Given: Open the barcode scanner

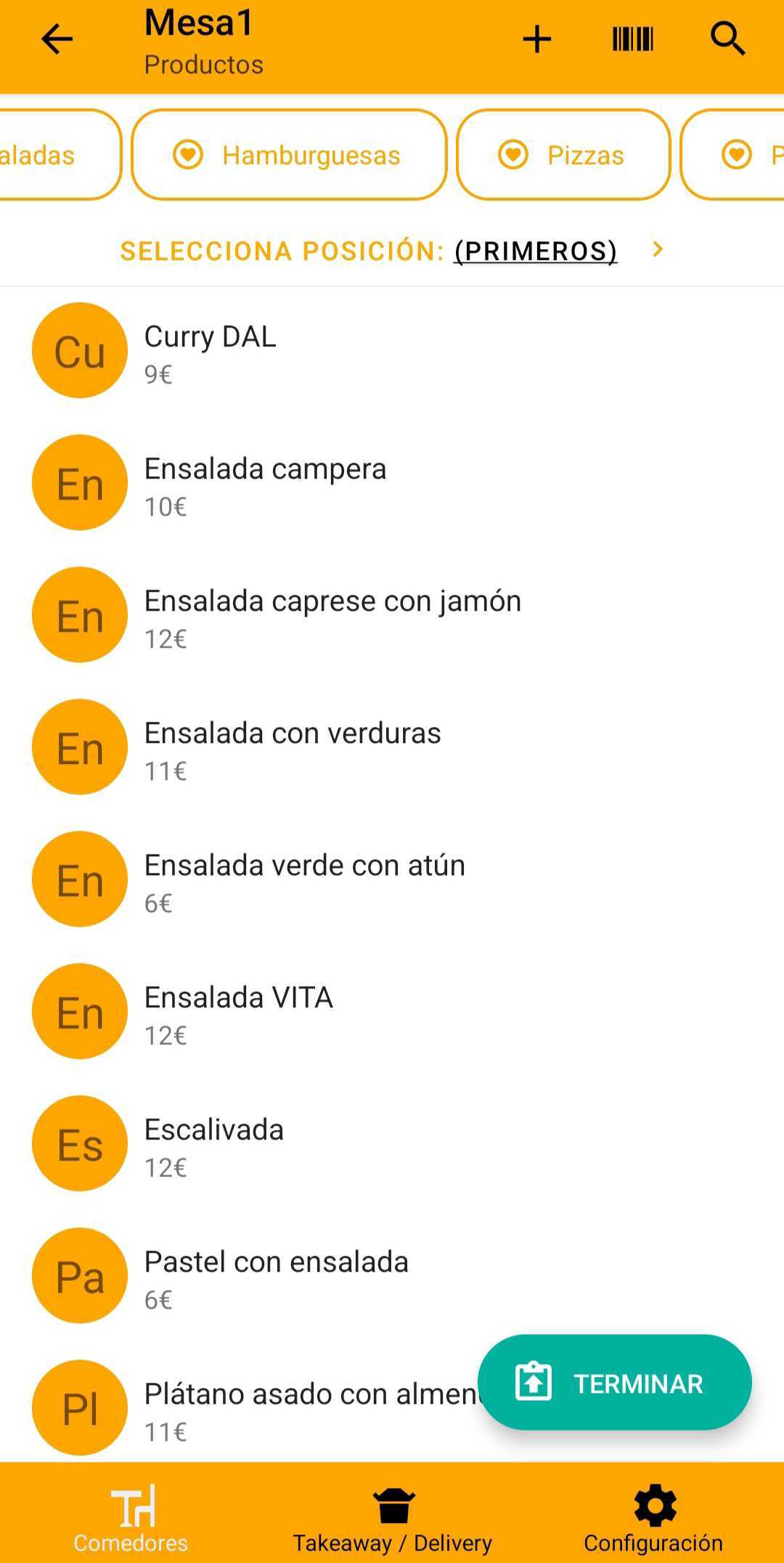Looking at the screenshot, I should pyautogui.click(x=633, y=39).
